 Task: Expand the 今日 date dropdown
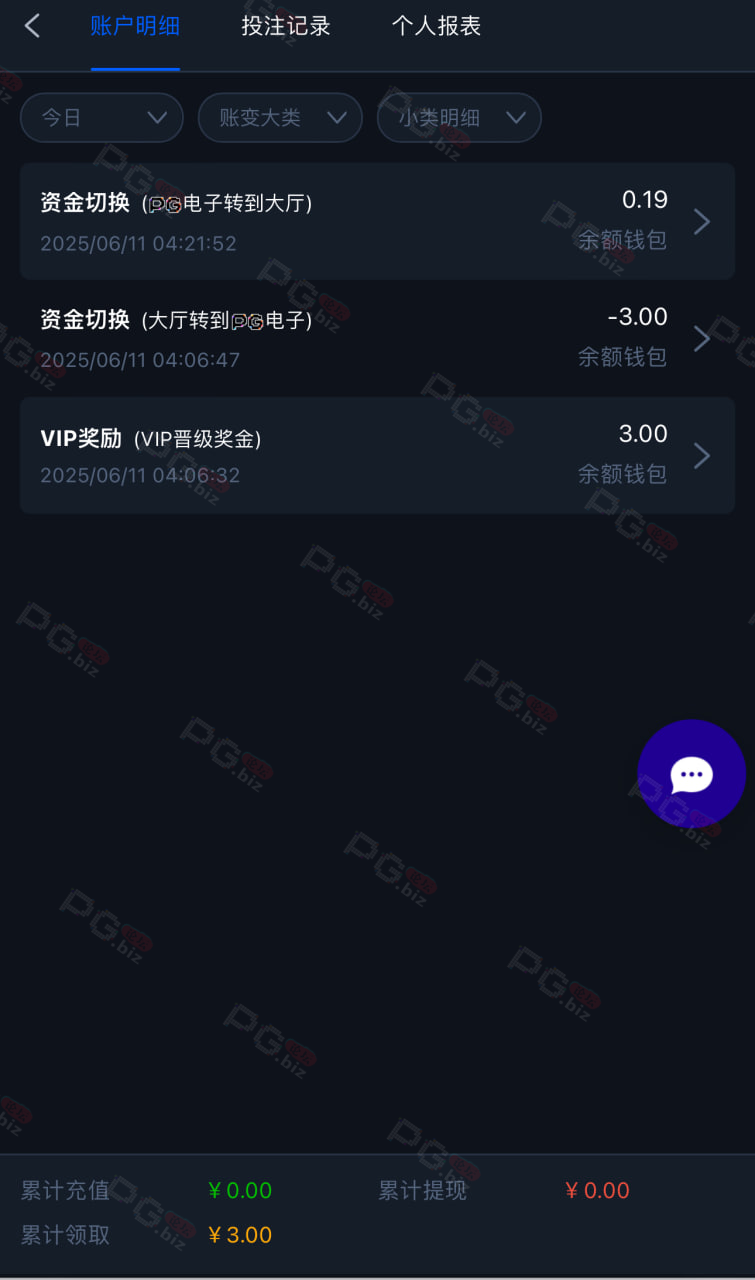tap(102, 117)
